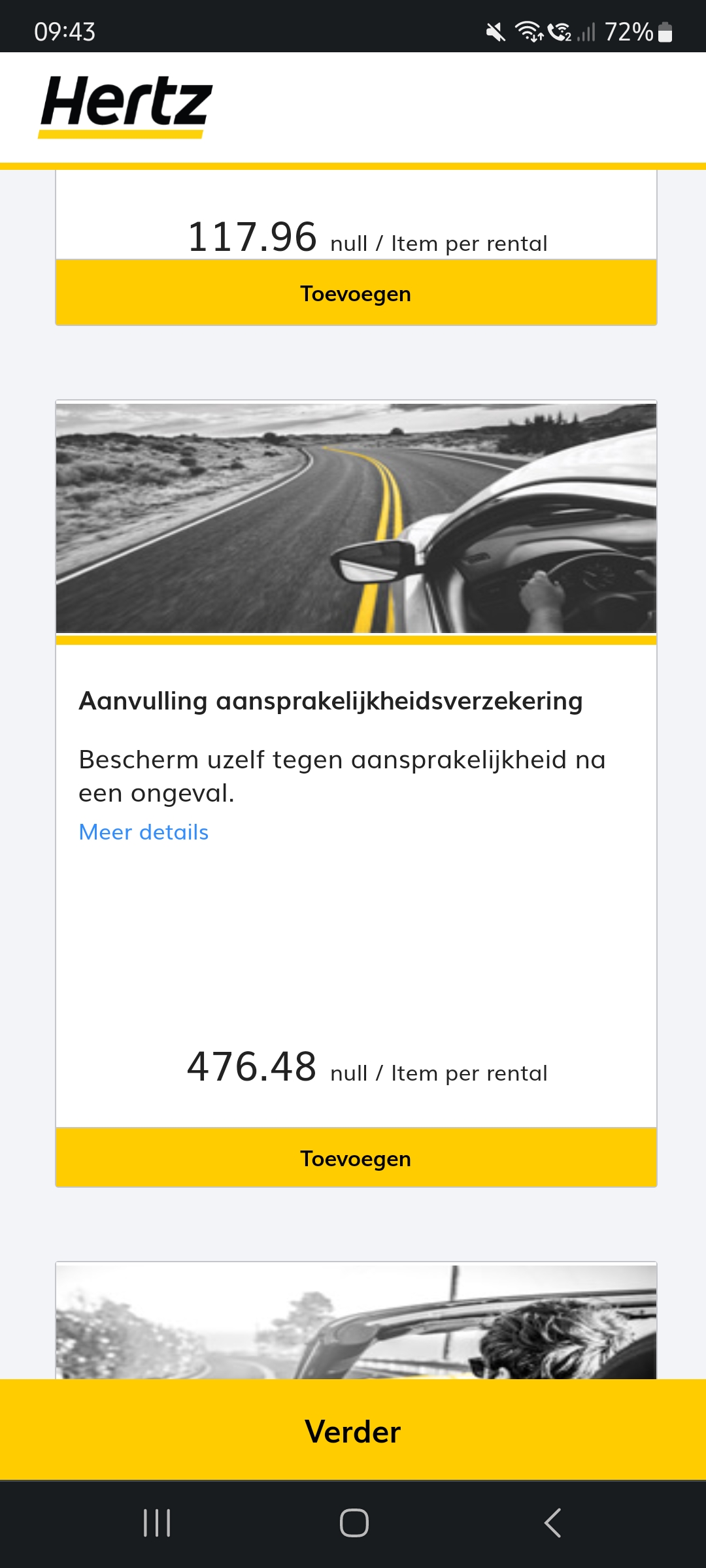Continue with the Verder button

353,1431
